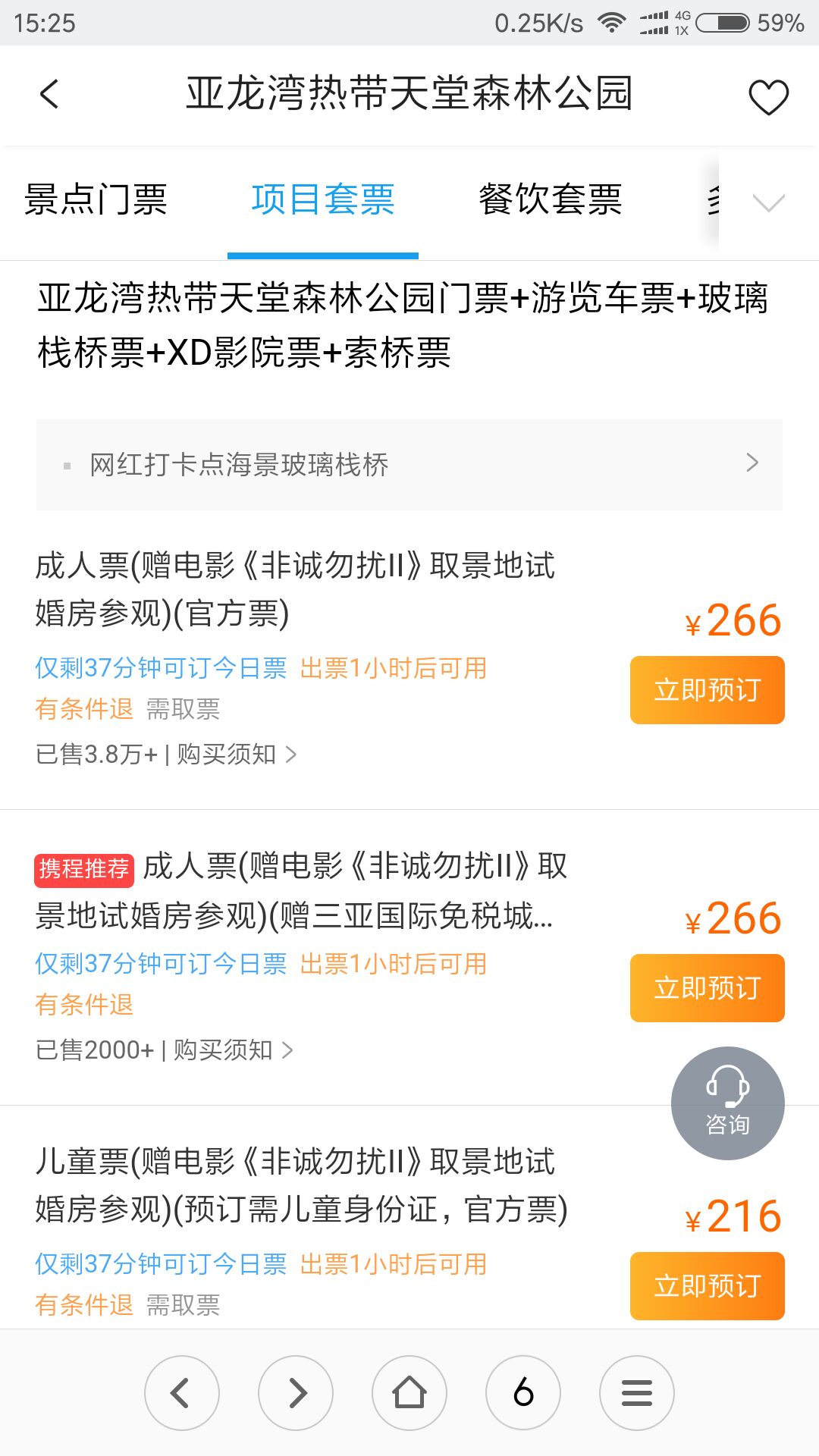The height and width of the screenshot is (1456, 819).
Task: Go back using the top-left arrow
Action: click(49, 94)
